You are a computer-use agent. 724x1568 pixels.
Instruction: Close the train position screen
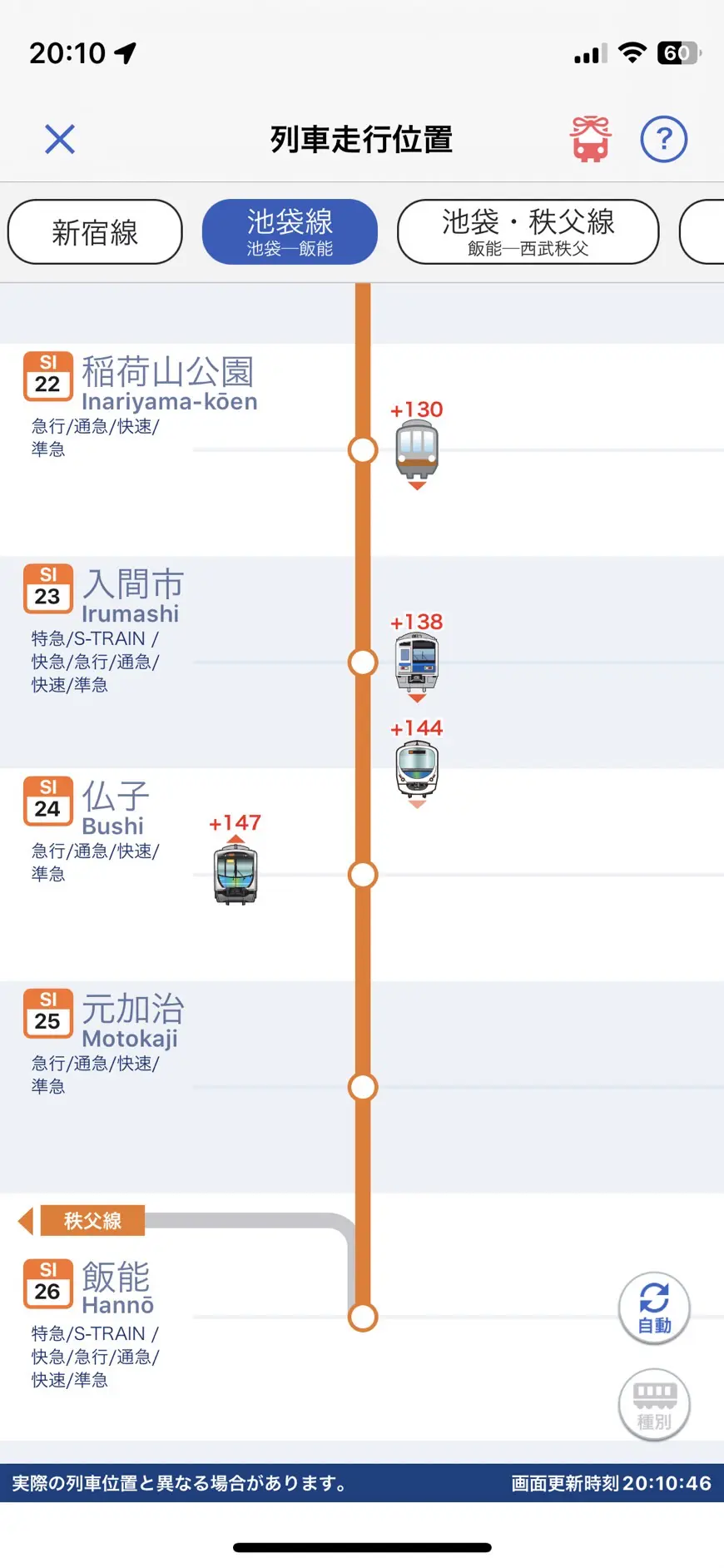click(x=60, y=139)
